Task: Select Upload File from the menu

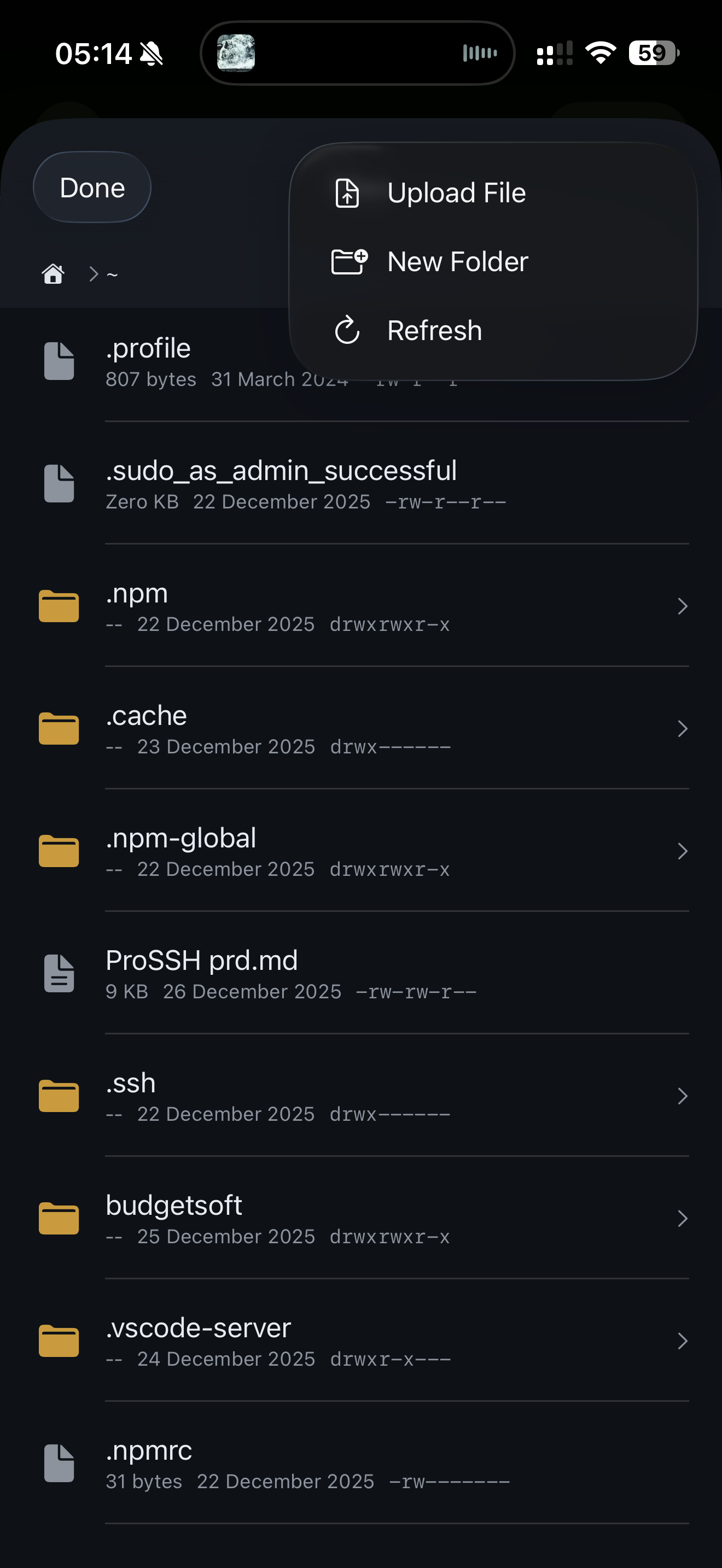Action: (457, 192)
